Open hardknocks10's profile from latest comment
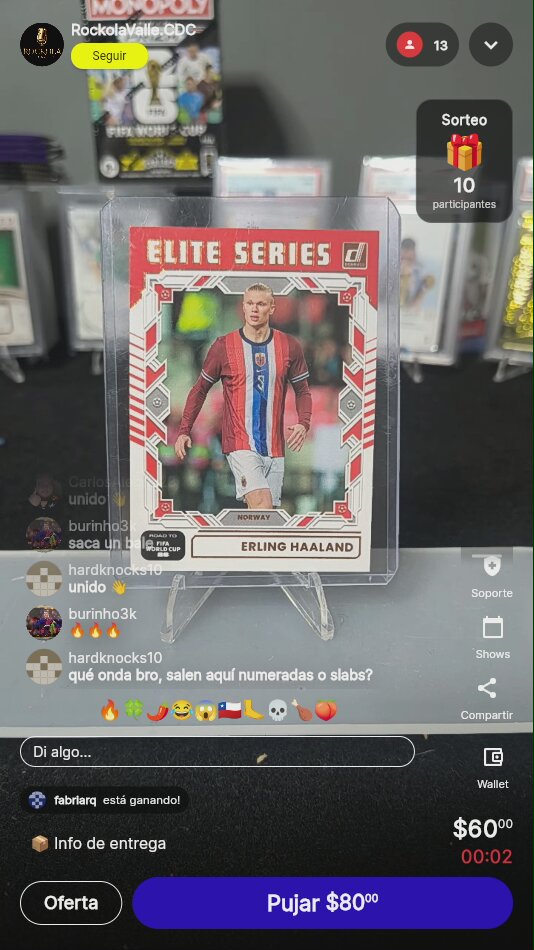Viewport: 534px width, 950px height. pyautogui.click(x=44, y=666)
